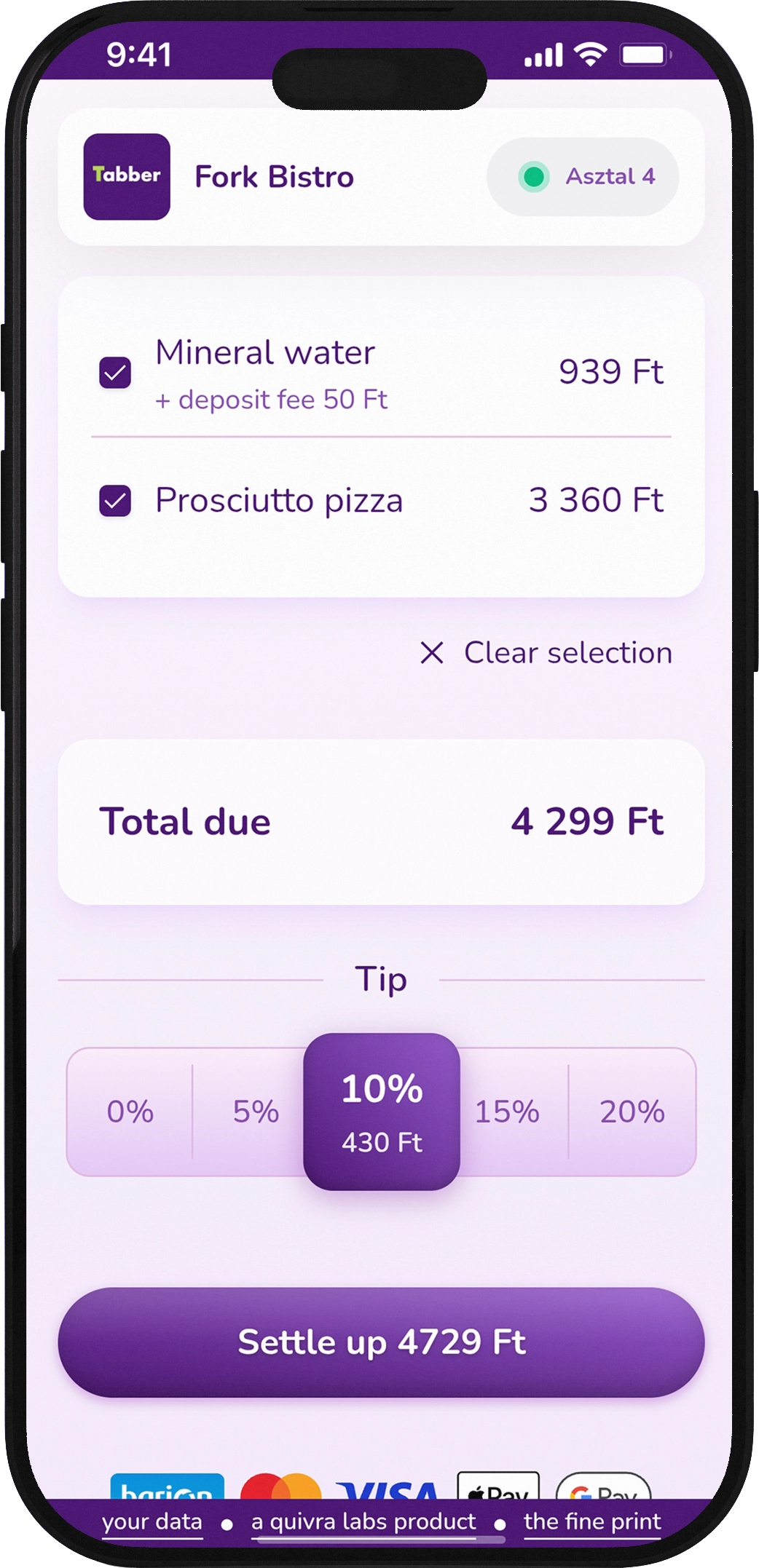This screenshot has height=1568, width=759.
Task: Uncheck the Prosciutto pizza item
Action: coord(115,501)
